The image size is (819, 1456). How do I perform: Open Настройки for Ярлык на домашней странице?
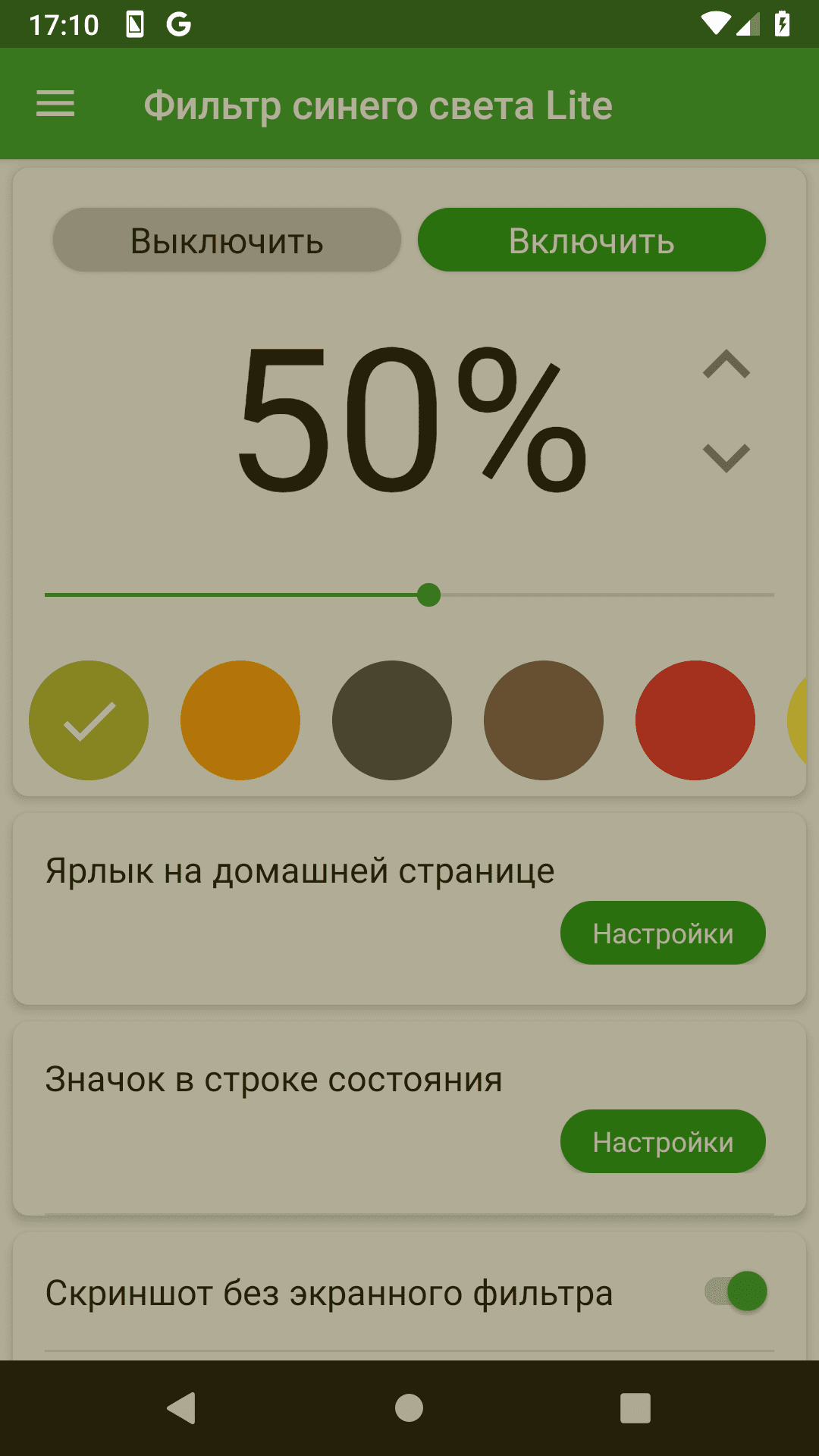663,934
